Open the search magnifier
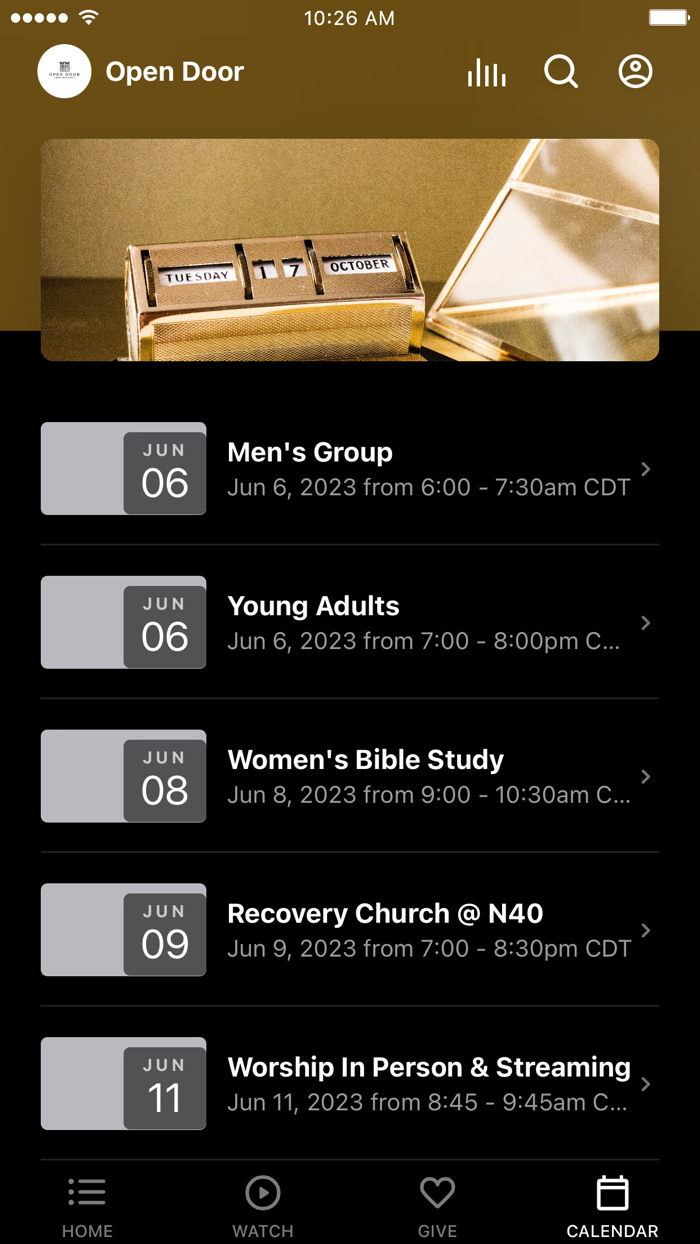The width and height of the screenshot is (700, 1244). tap(561, 72)
